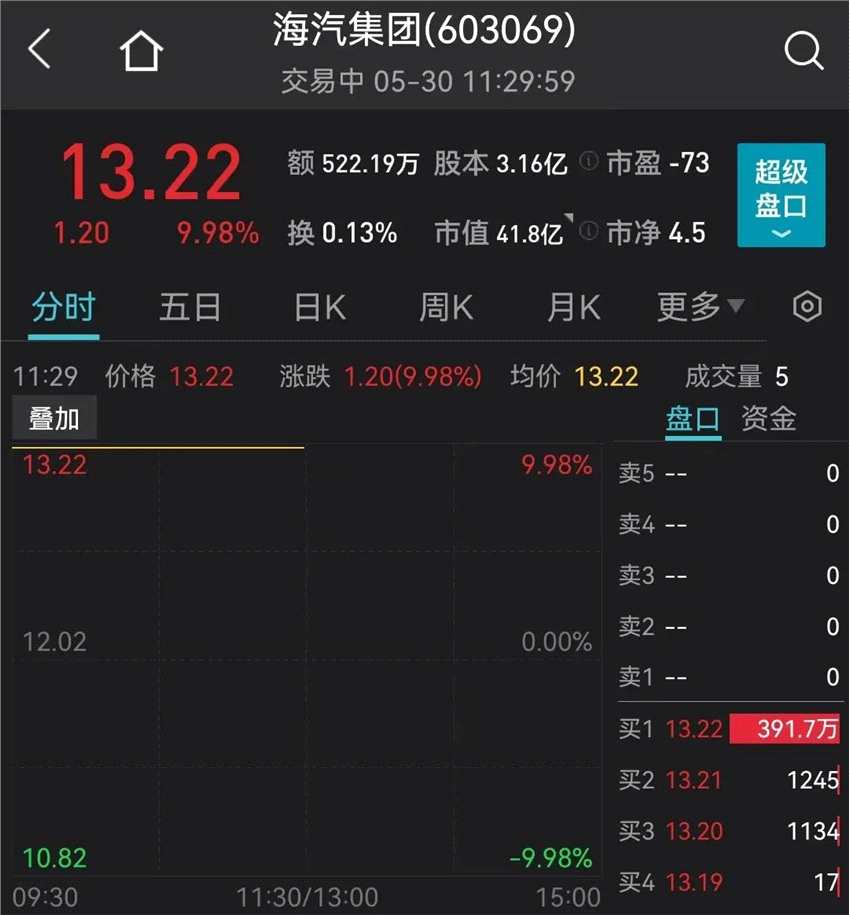Expand the 更多 dropdown arrow
The height and width of the screenshot is (915, 850).
(x=737, y=308)
